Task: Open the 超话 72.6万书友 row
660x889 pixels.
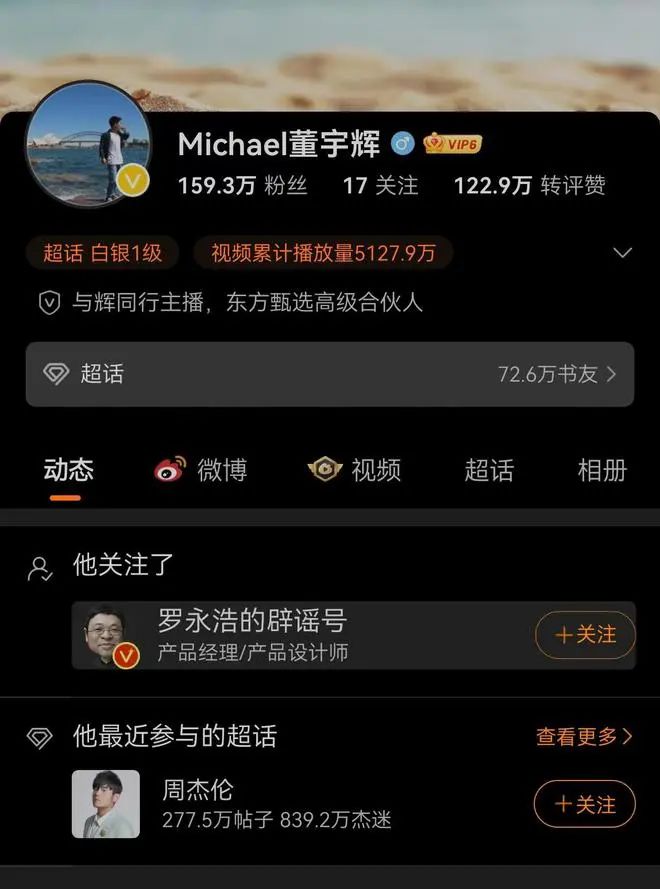Action: [x=329, y=374]
